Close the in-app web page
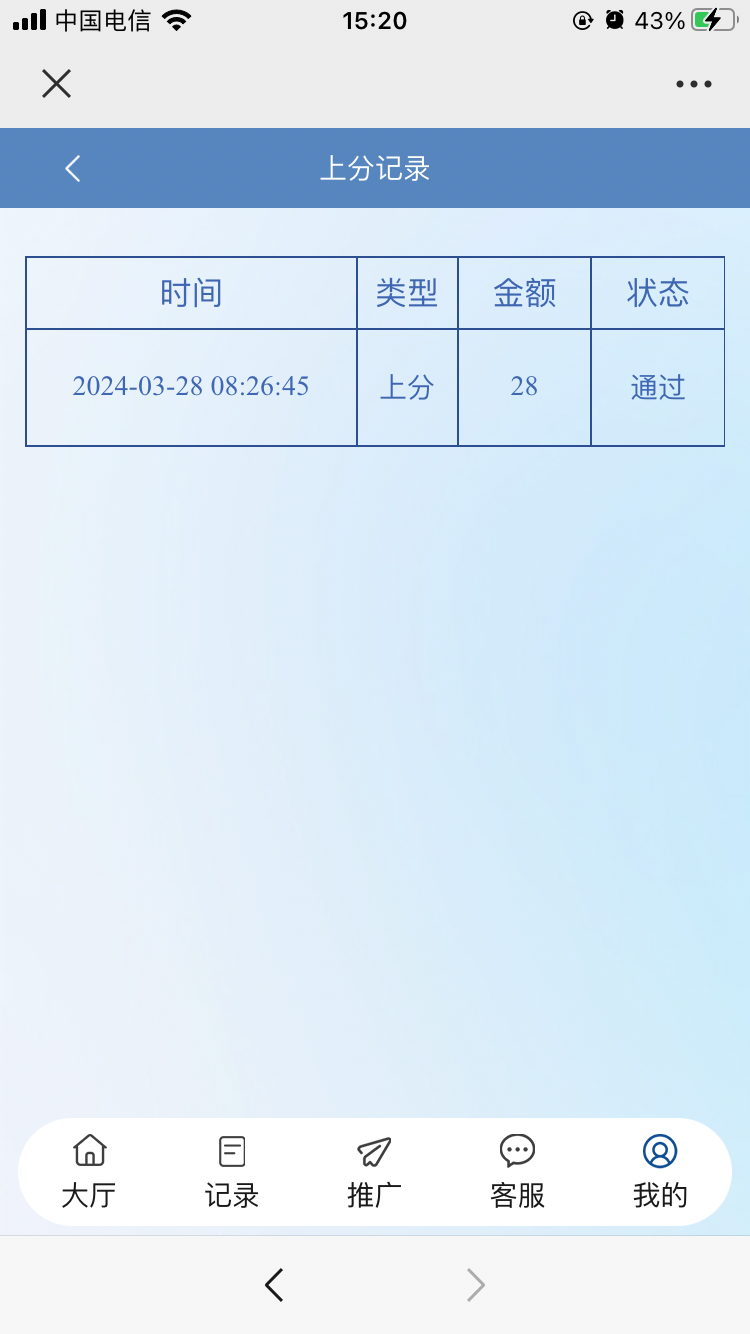750x1334 pixels. tap(56, 84)
